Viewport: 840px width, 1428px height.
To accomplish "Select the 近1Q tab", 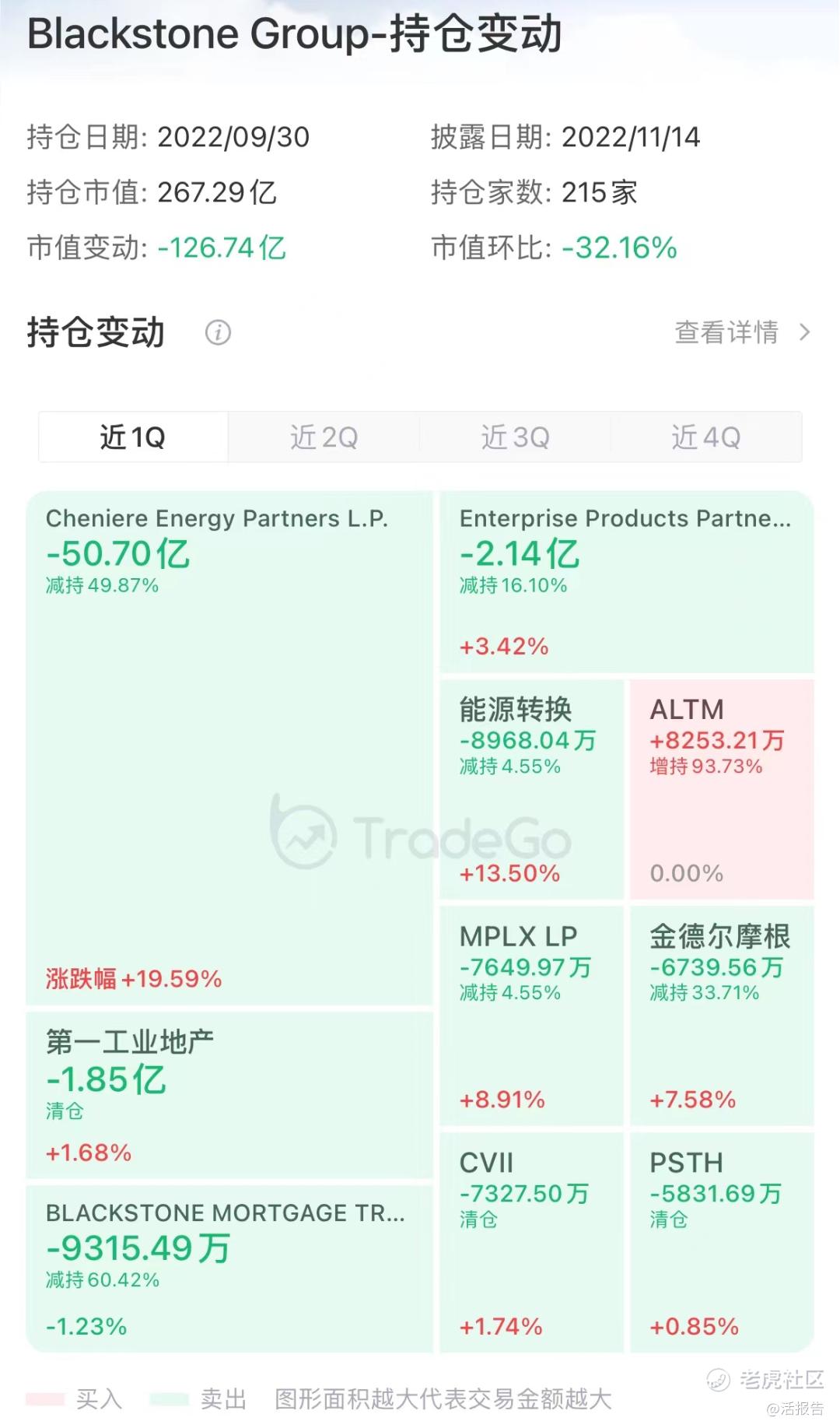I will pos(133,437).
